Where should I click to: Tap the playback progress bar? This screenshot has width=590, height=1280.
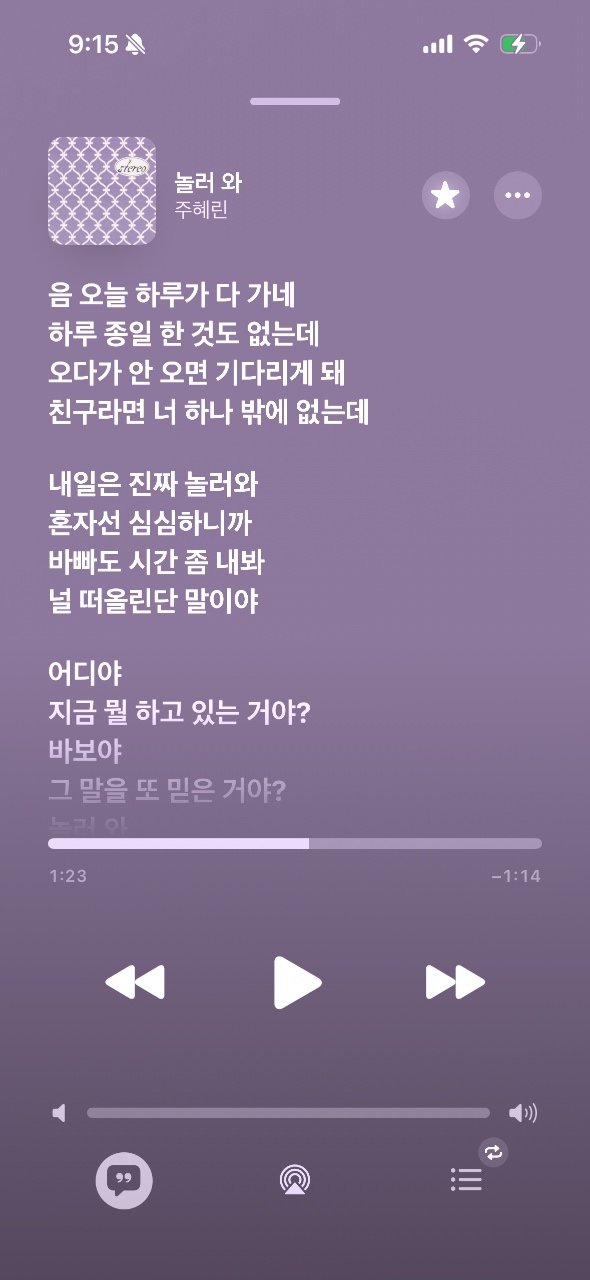[295, 844]
